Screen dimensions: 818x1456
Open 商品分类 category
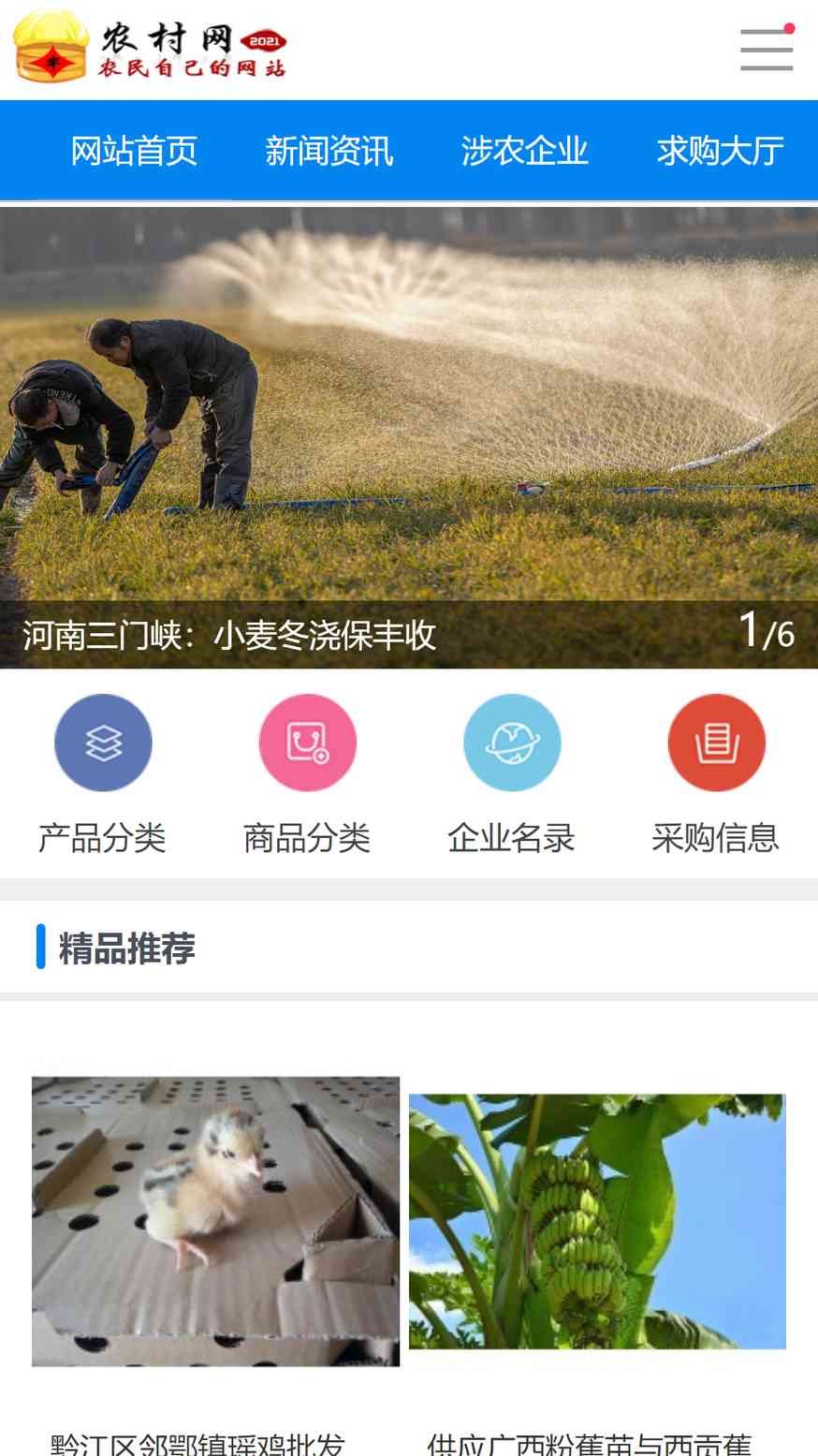coord(307,773)
